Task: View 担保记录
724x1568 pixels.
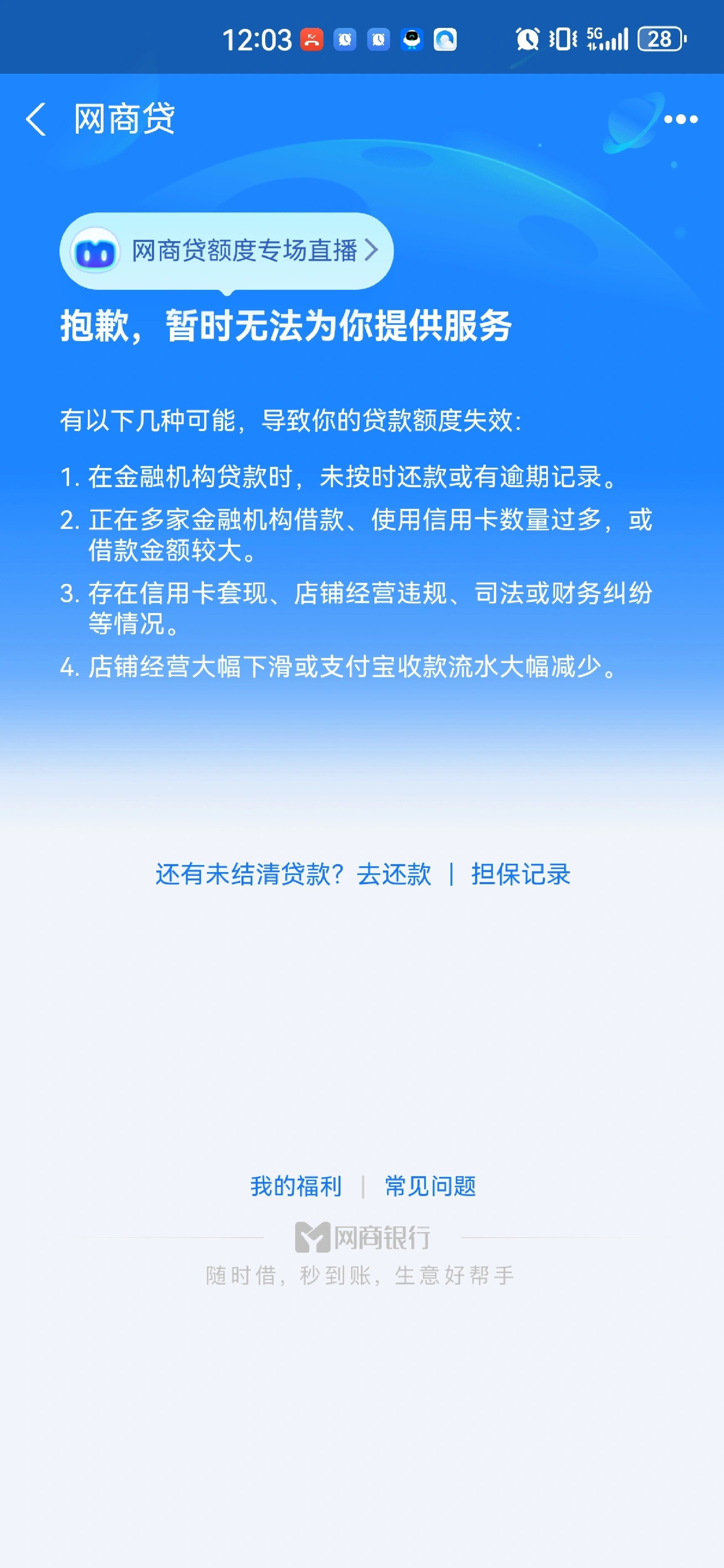Action: pos(521,874)
